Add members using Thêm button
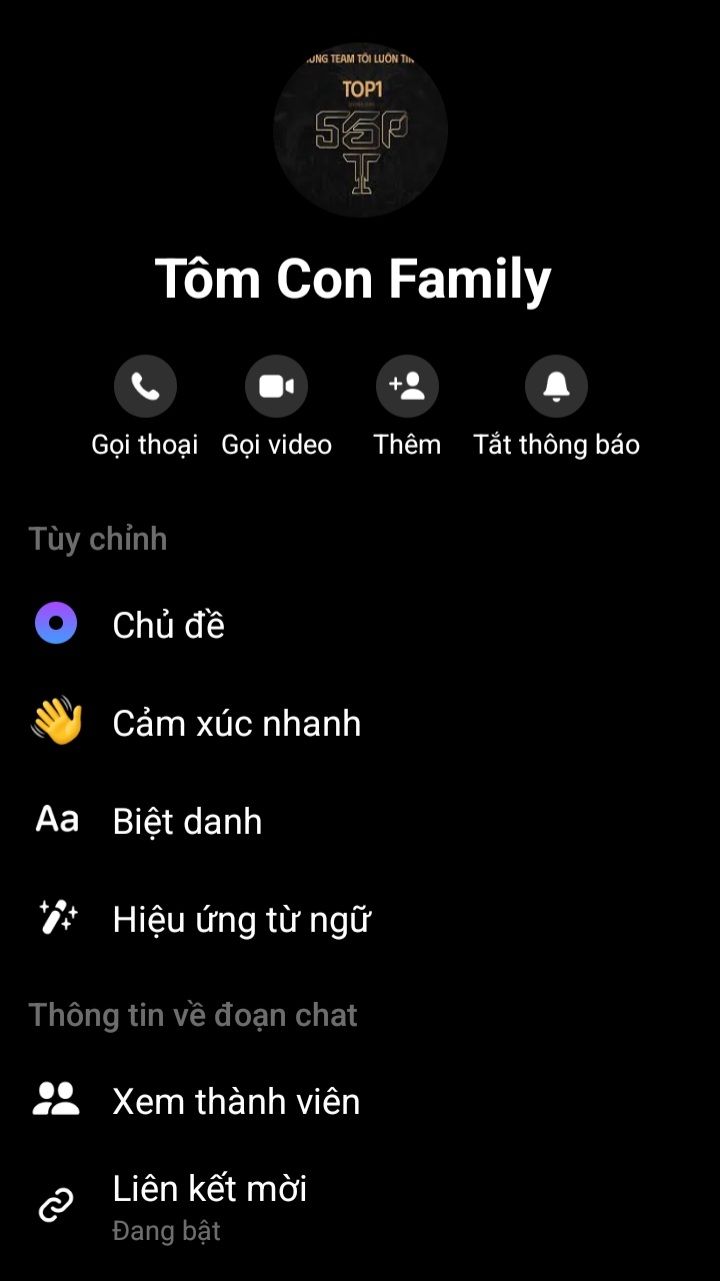Screen dimensions: 720x1281 coord(407,387)
